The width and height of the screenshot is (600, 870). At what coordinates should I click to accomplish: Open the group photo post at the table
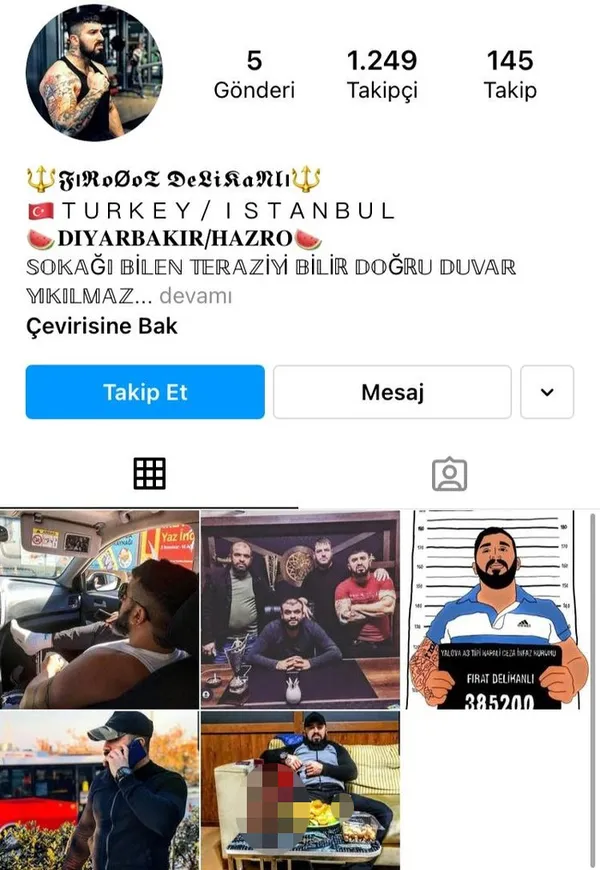click(300, 609)
